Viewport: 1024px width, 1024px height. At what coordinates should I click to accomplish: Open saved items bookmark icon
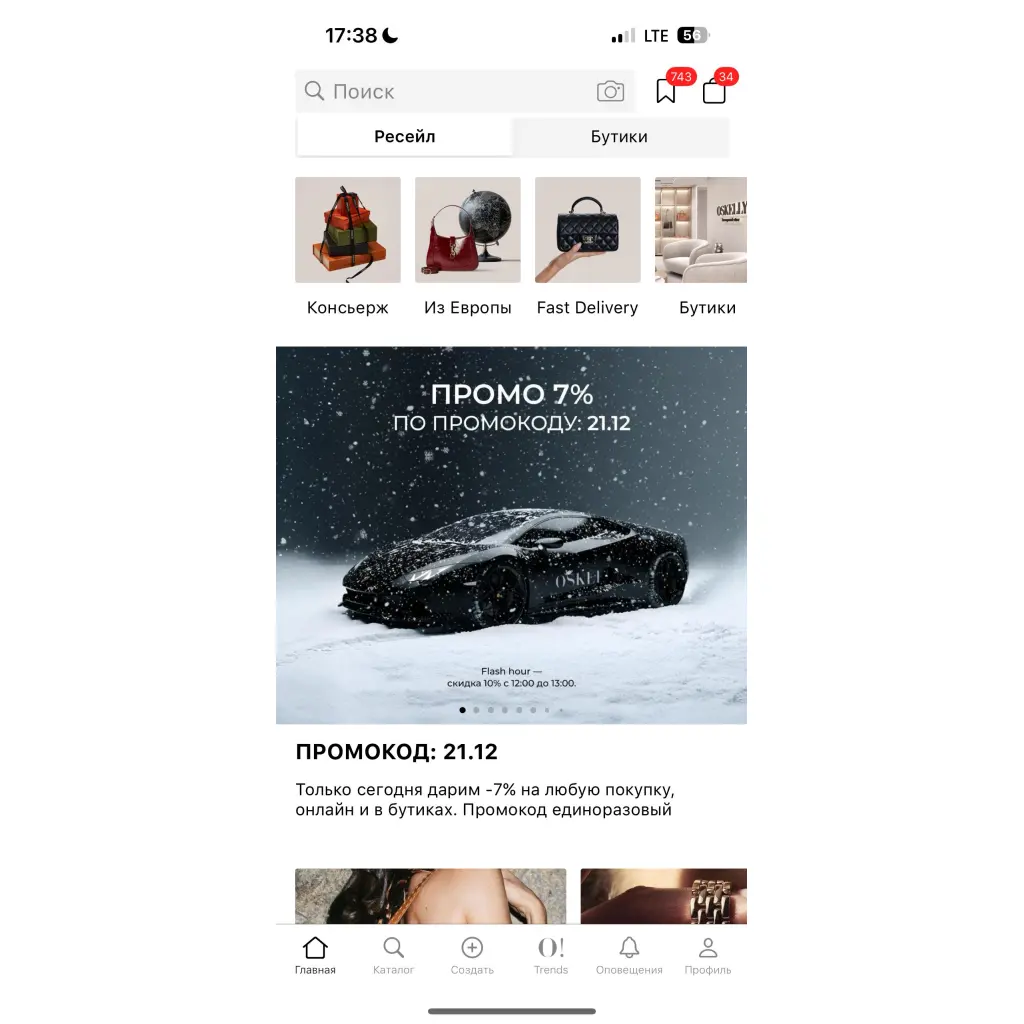[666, 91]
